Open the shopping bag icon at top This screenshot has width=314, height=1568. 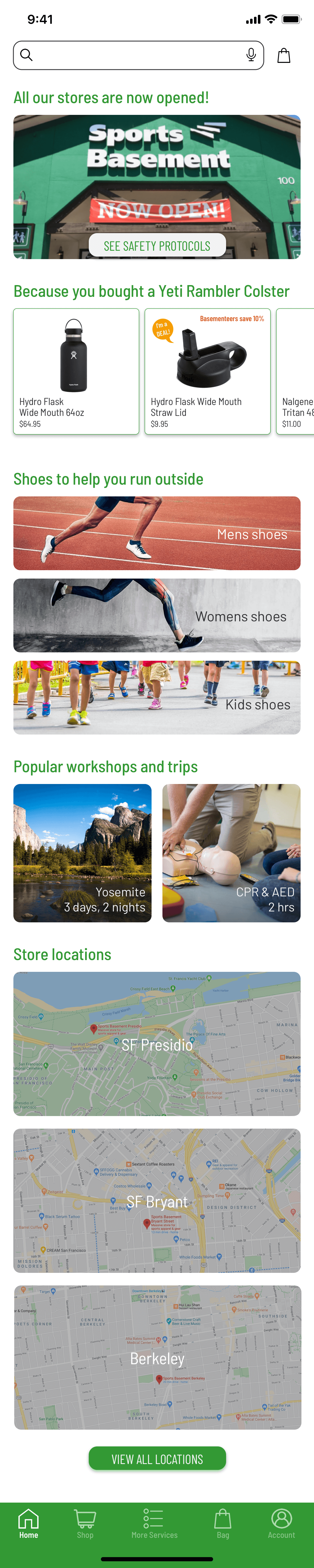click(284, 56)
